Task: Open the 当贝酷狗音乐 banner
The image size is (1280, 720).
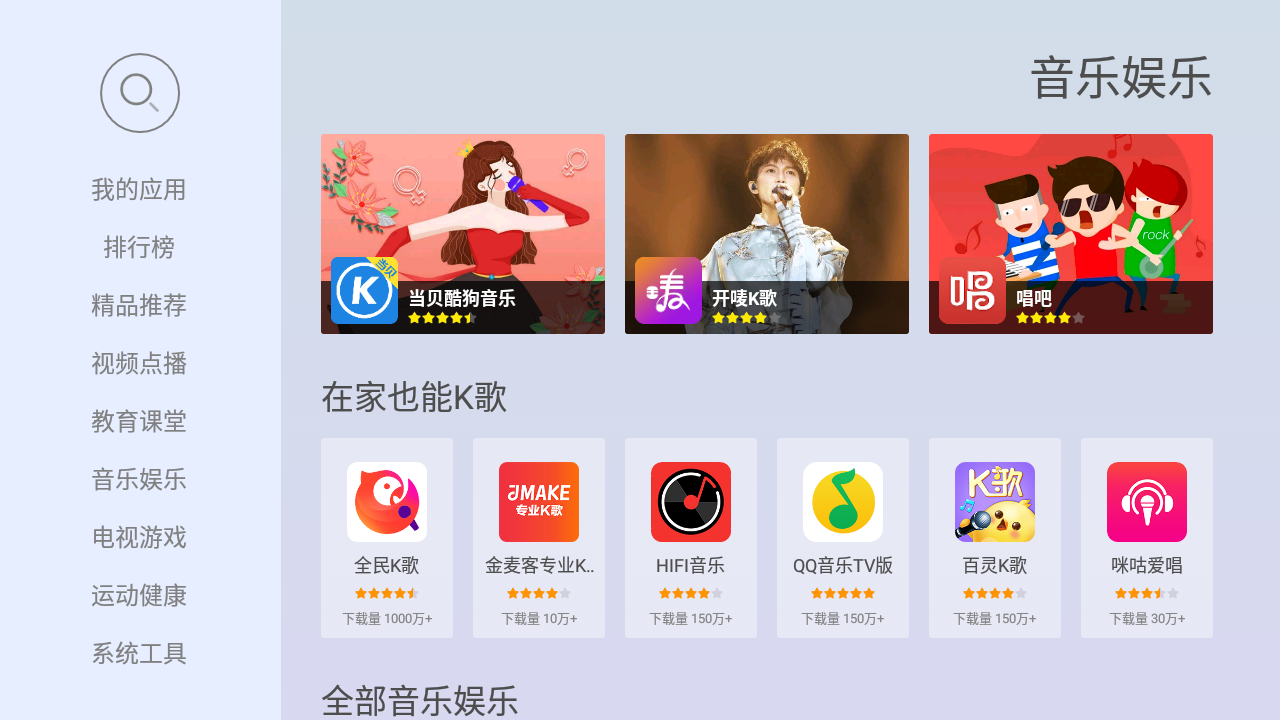Action: [462, 234]
